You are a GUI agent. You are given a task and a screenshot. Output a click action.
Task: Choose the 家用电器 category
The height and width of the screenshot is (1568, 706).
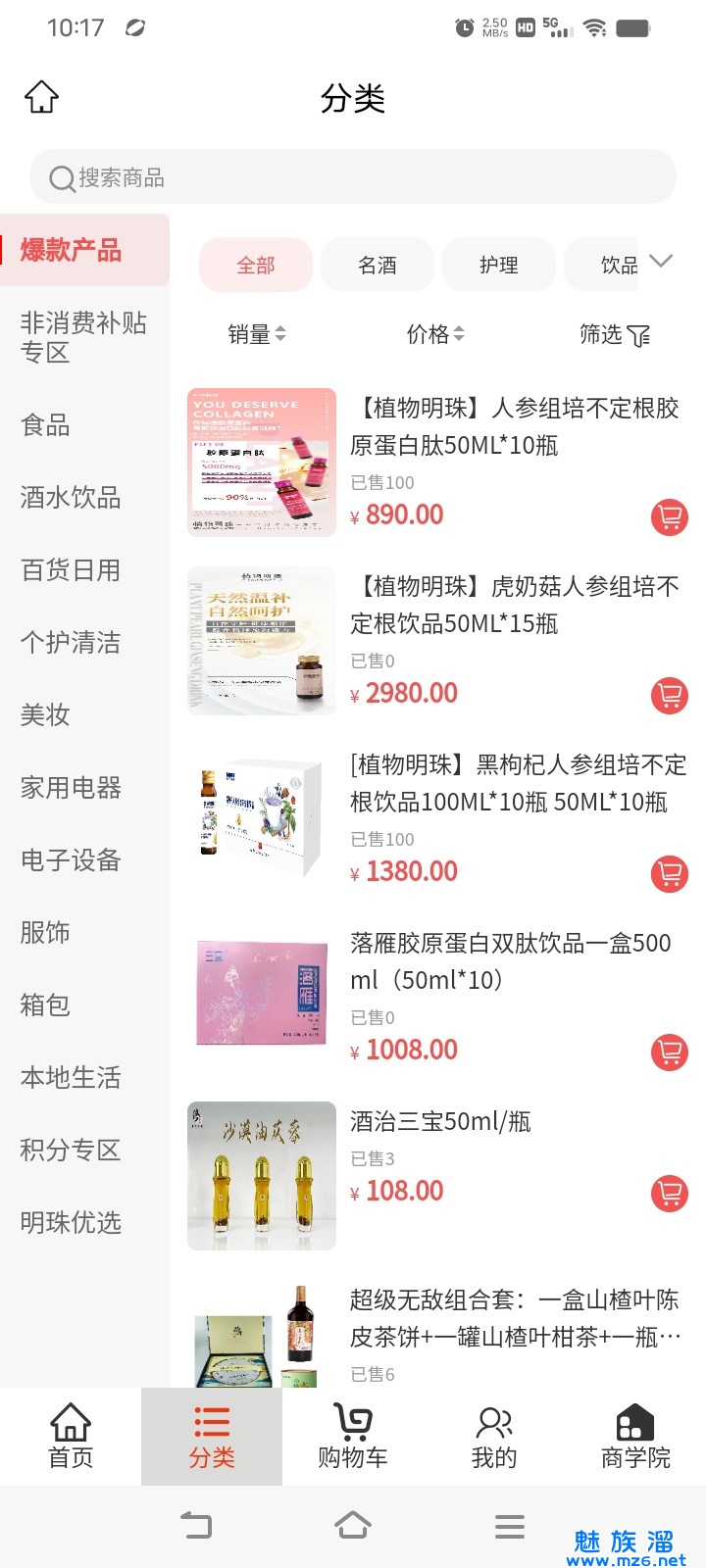pos(71,788)
